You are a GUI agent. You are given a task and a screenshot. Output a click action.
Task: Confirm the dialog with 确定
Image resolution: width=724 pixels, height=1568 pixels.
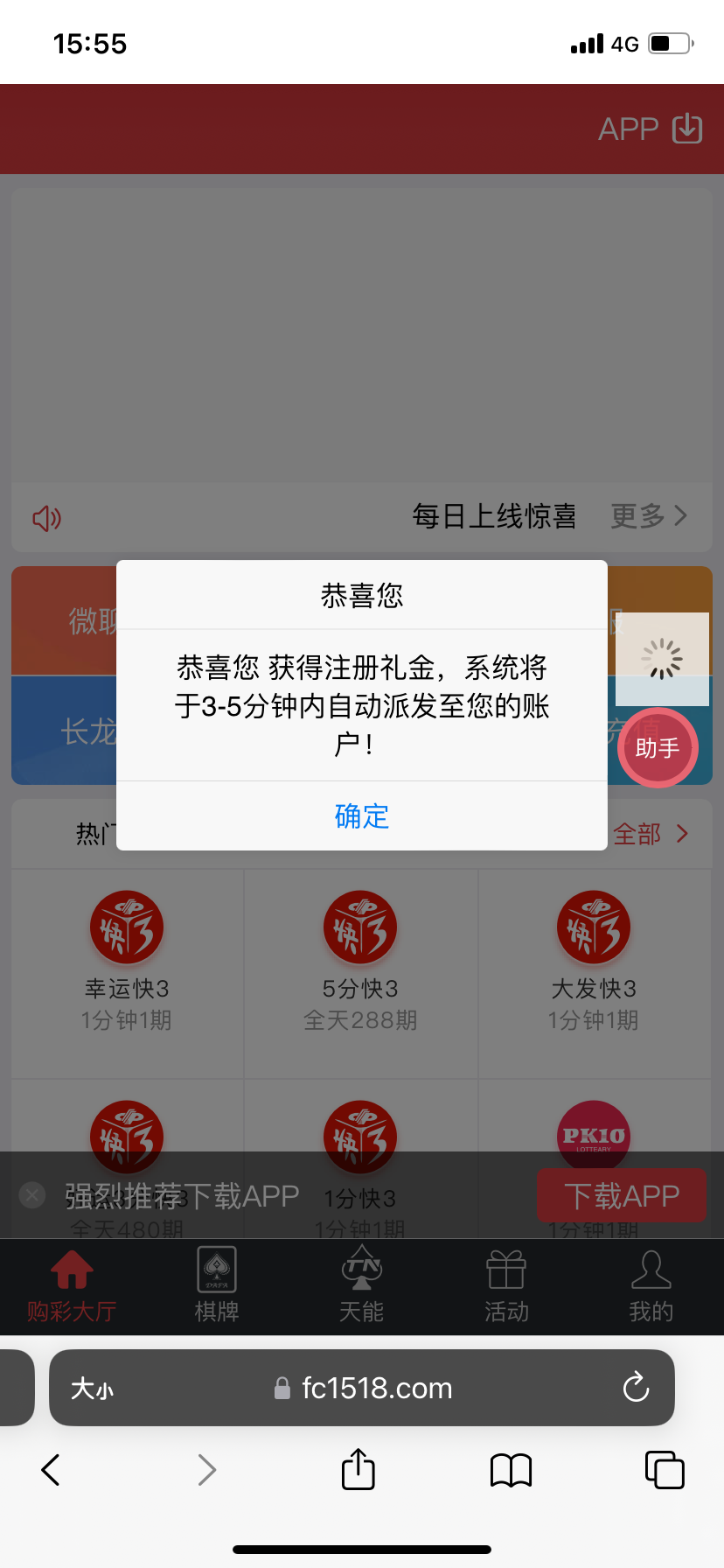tap(361, 815)
